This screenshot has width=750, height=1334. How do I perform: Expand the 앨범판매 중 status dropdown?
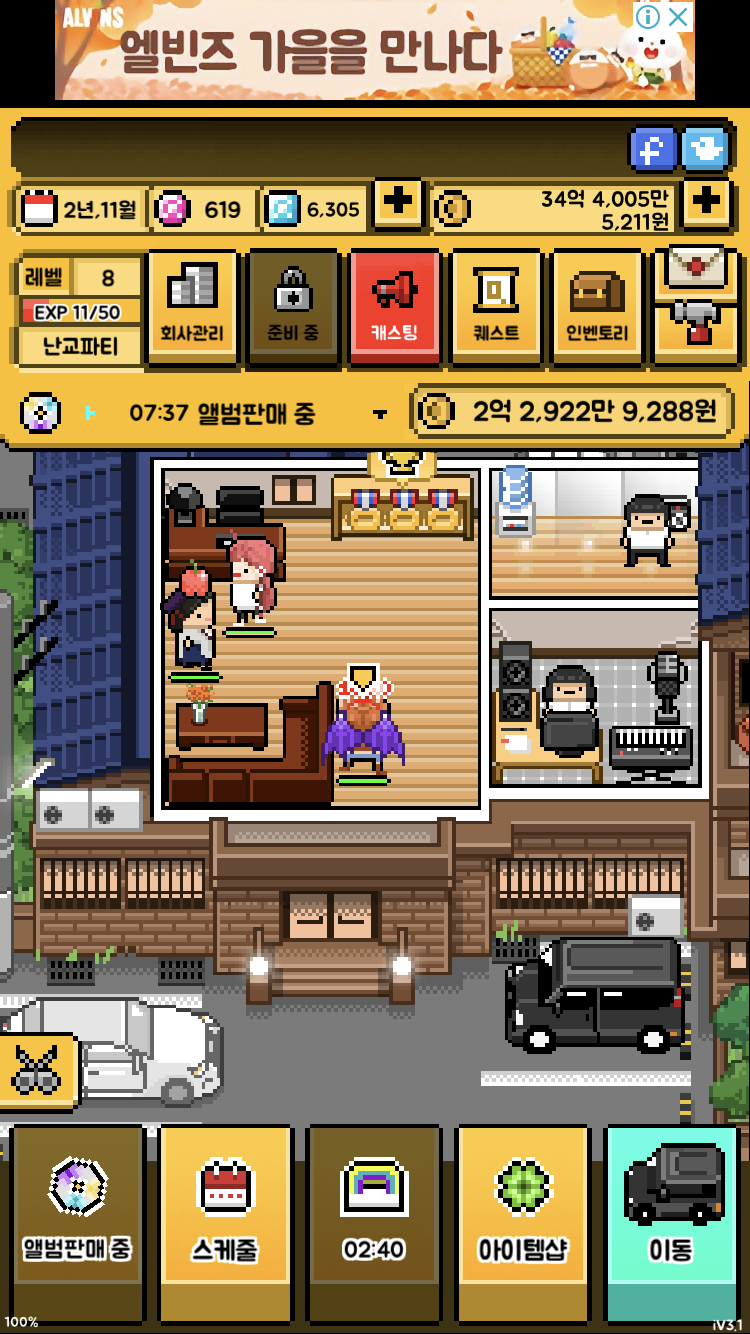(x=379, y=413)
